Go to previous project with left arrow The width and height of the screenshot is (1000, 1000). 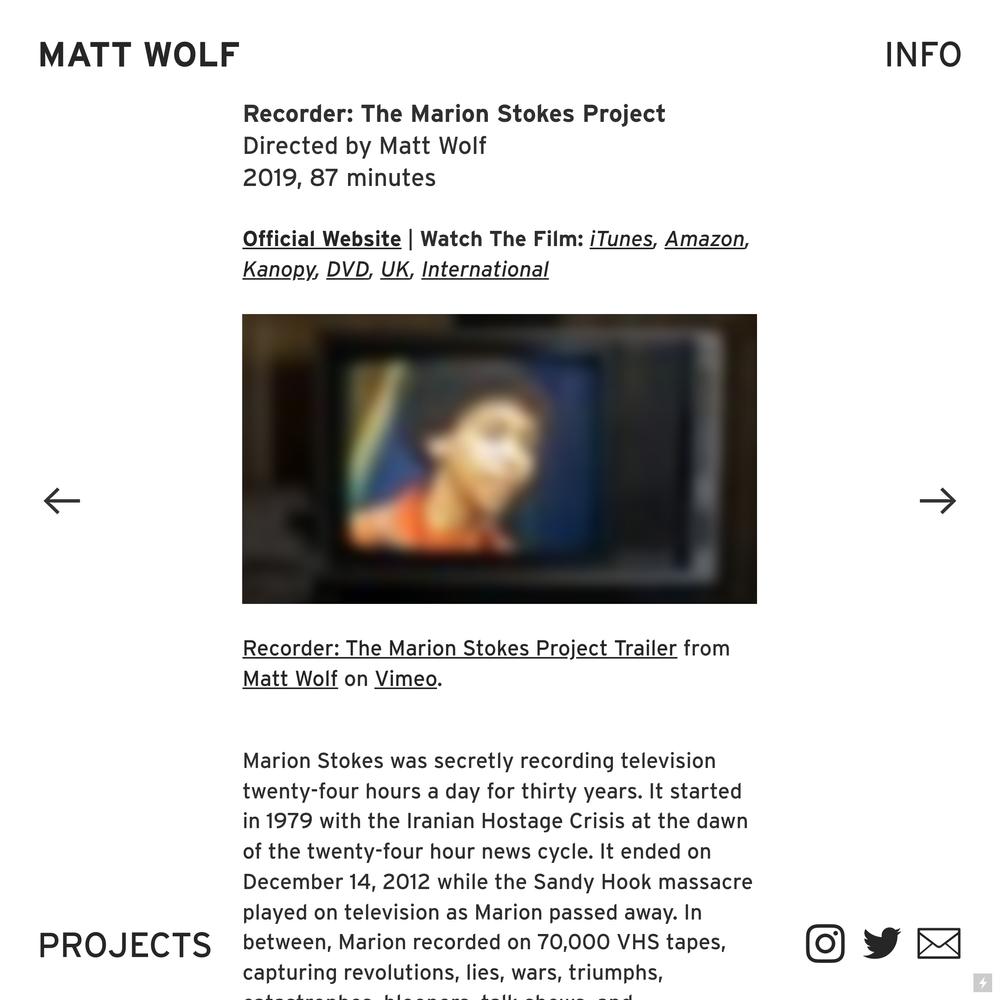coord(62,501)
